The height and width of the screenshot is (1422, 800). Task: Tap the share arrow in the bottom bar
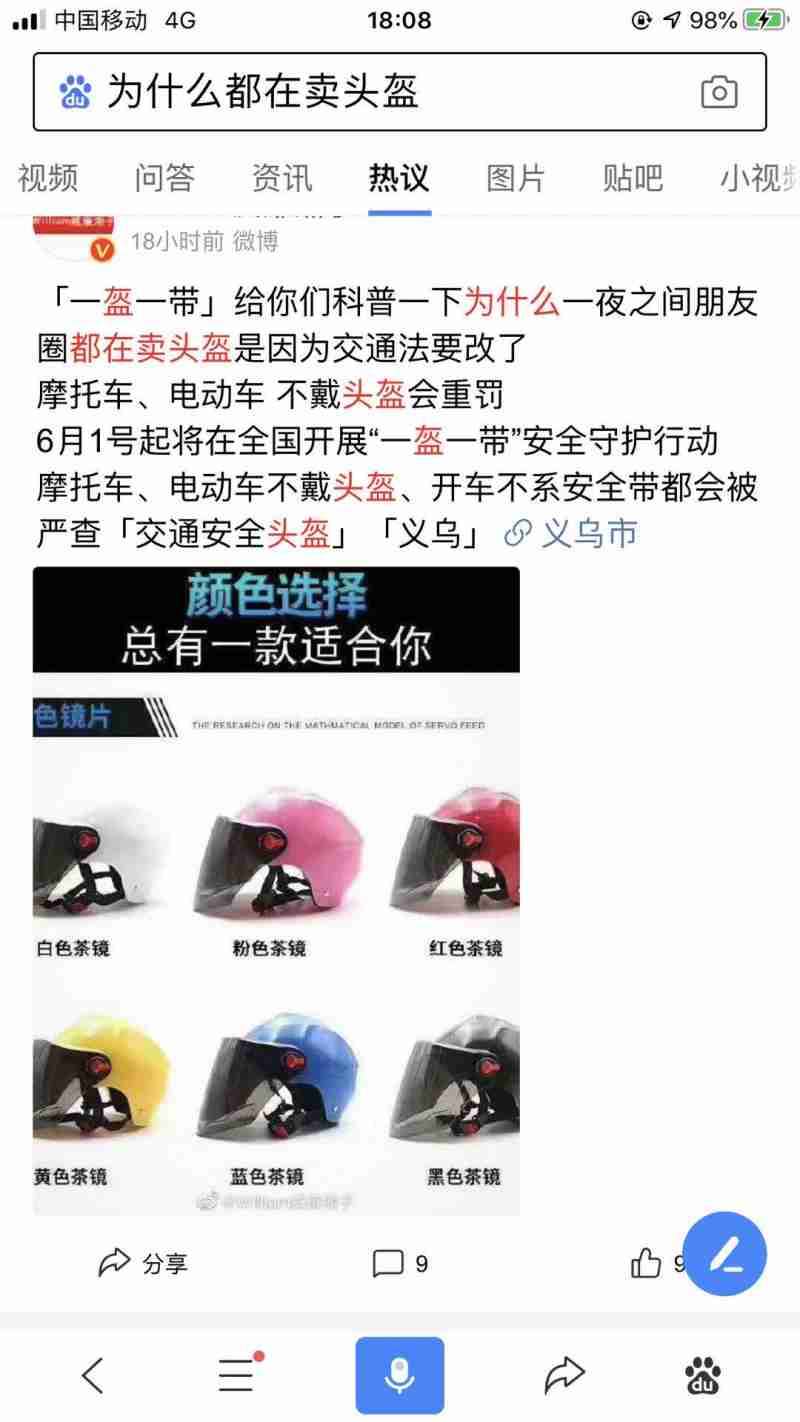coord(564,1376)
